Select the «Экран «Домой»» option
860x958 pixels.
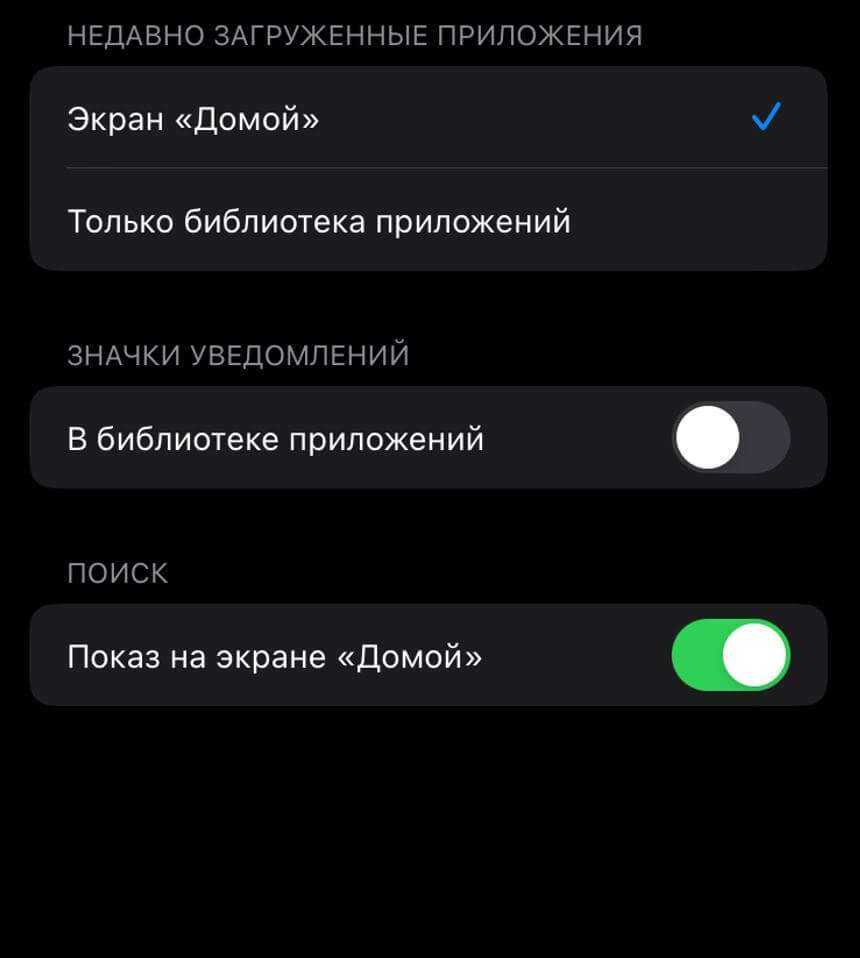pyautogui.click(x=428, y=119)
